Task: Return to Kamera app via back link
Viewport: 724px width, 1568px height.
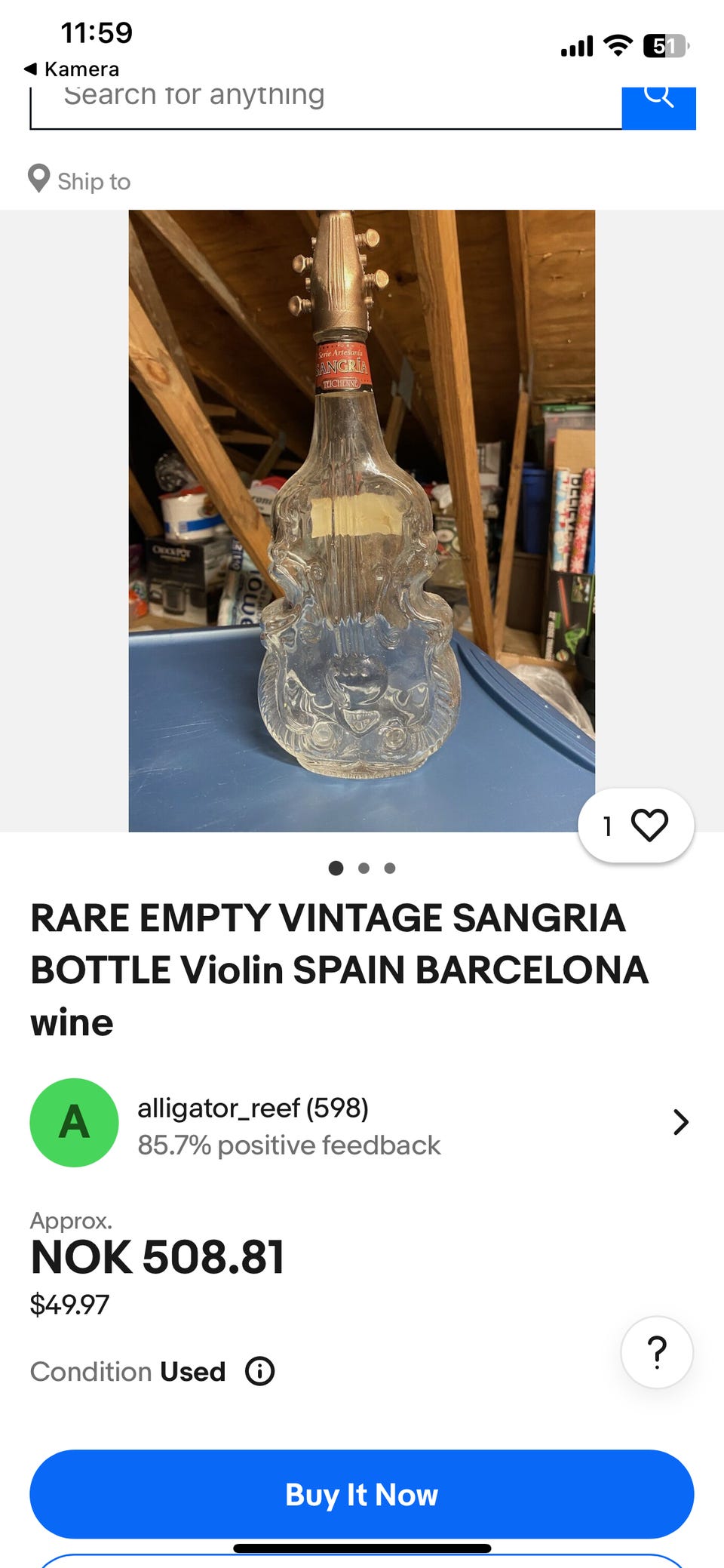Action: pos(72,69)
